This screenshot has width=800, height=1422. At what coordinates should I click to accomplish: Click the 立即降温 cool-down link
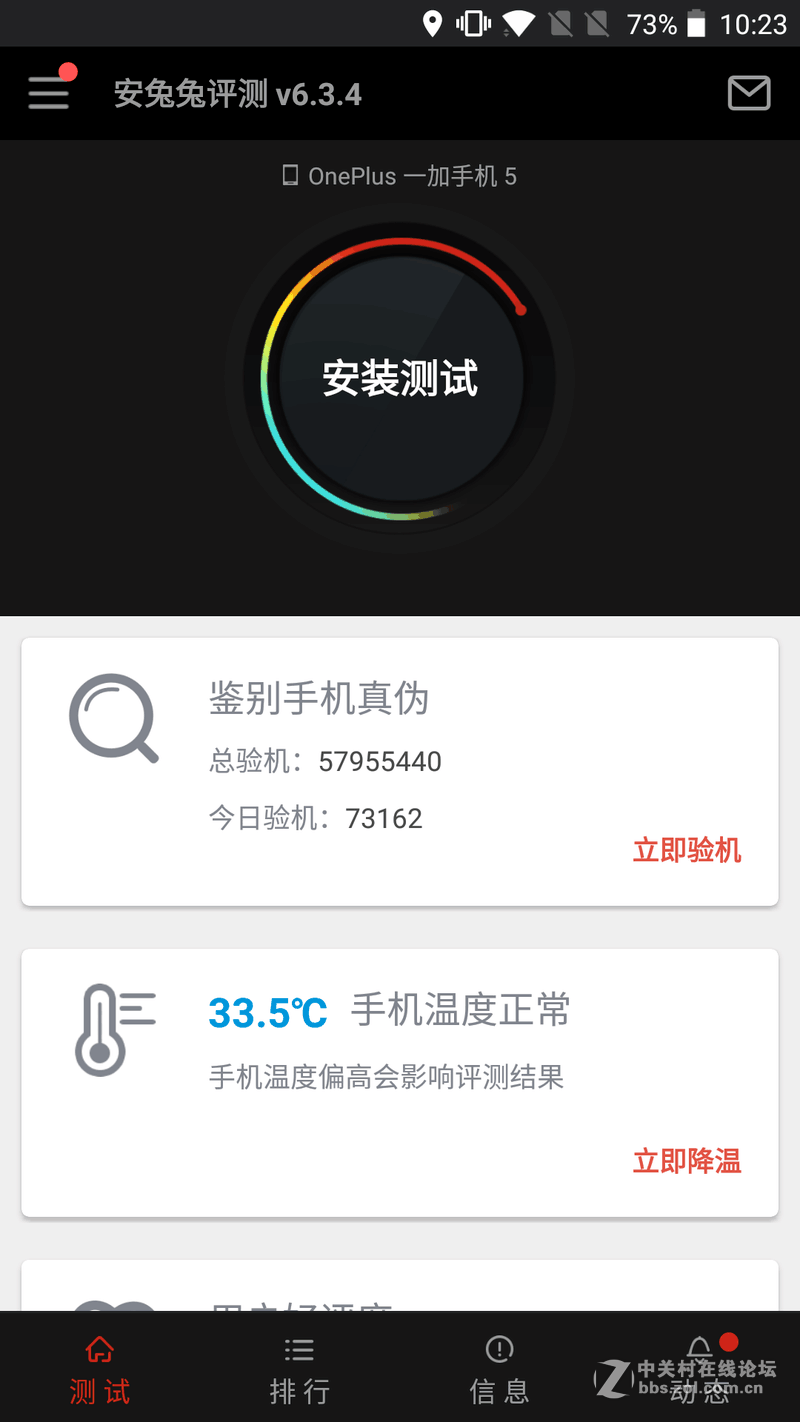[x=686, y=1161]
